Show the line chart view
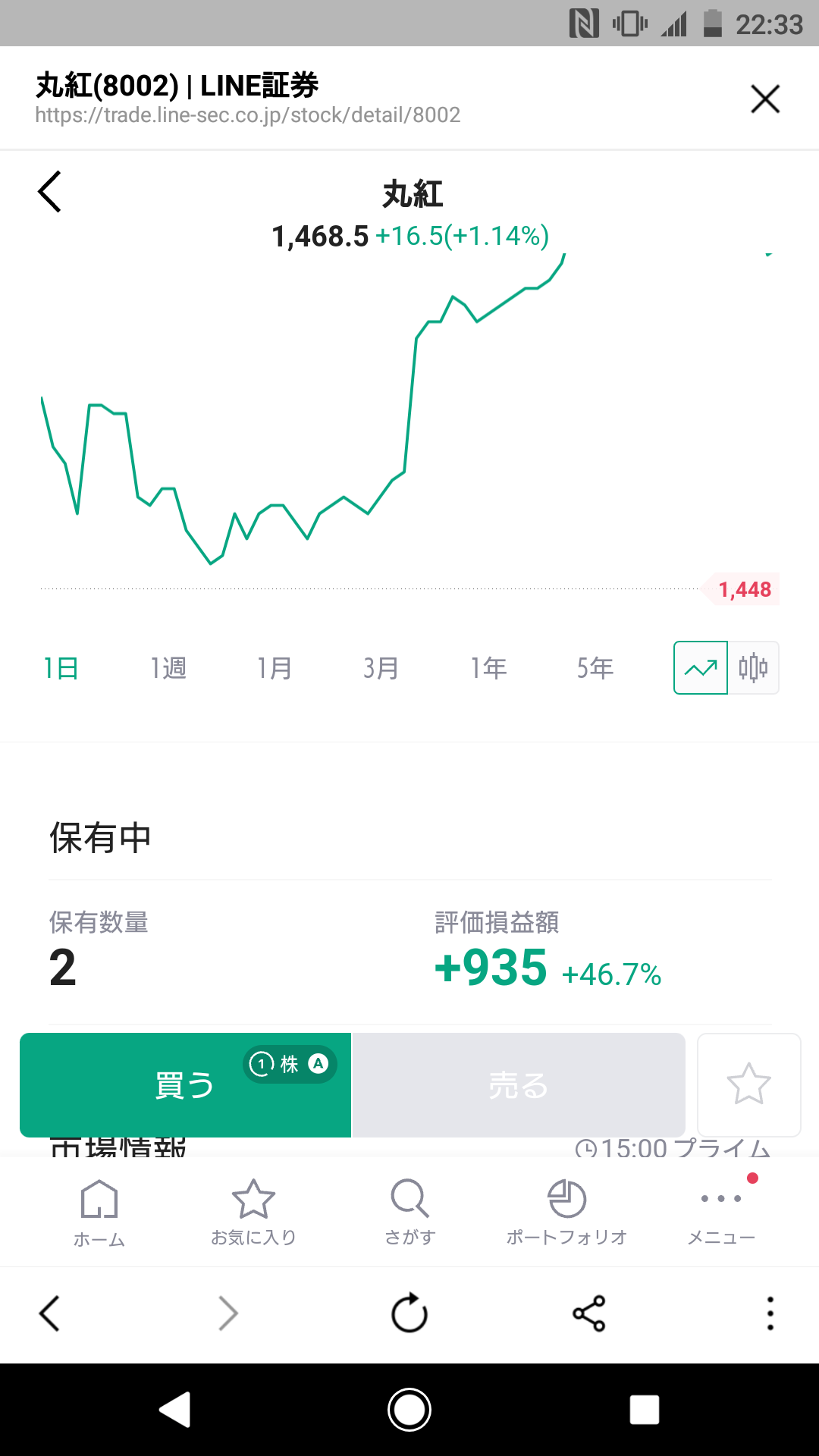819x1456 pixels. 701,668
